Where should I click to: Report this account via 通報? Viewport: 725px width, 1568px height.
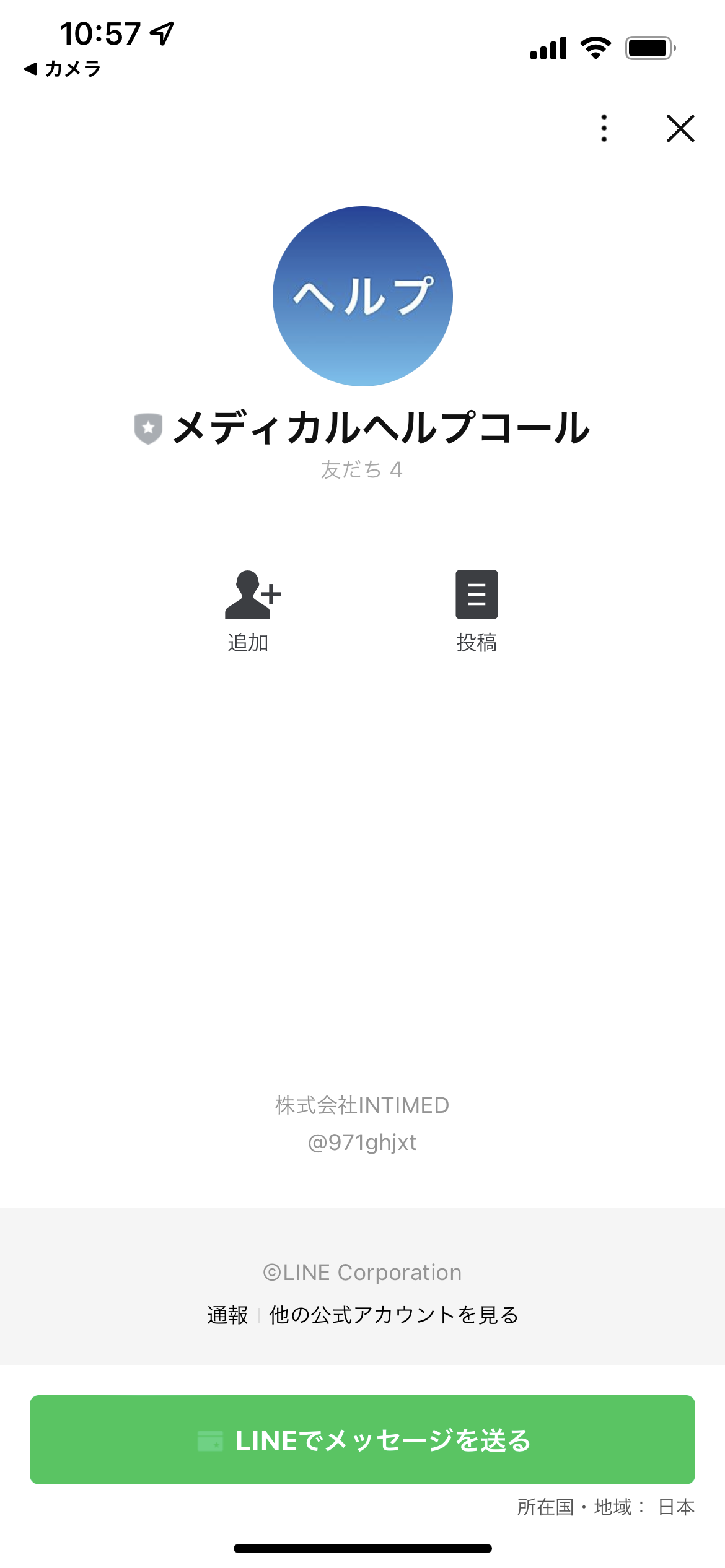(x=227, y=1315)
